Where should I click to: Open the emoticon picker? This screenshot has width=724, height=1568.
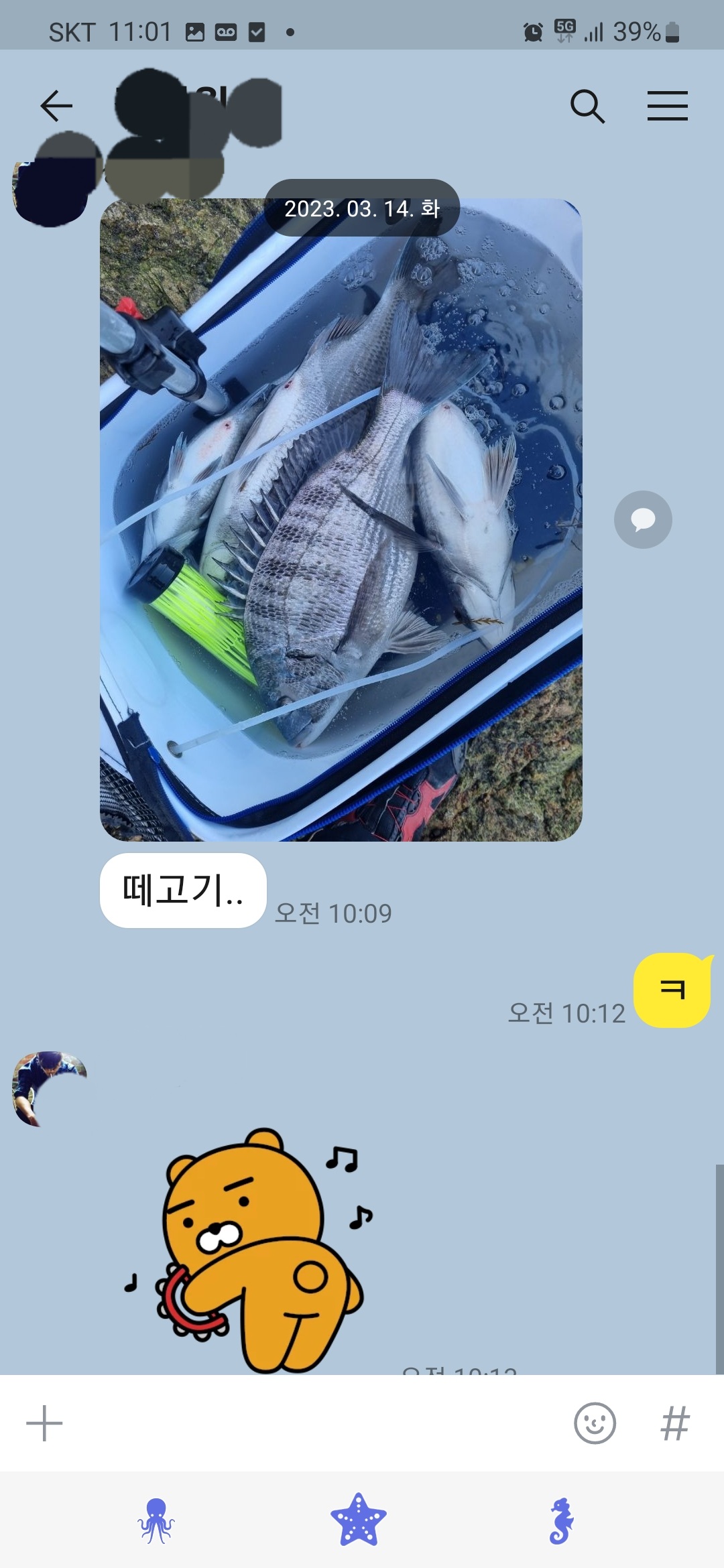coord(595,1423)
